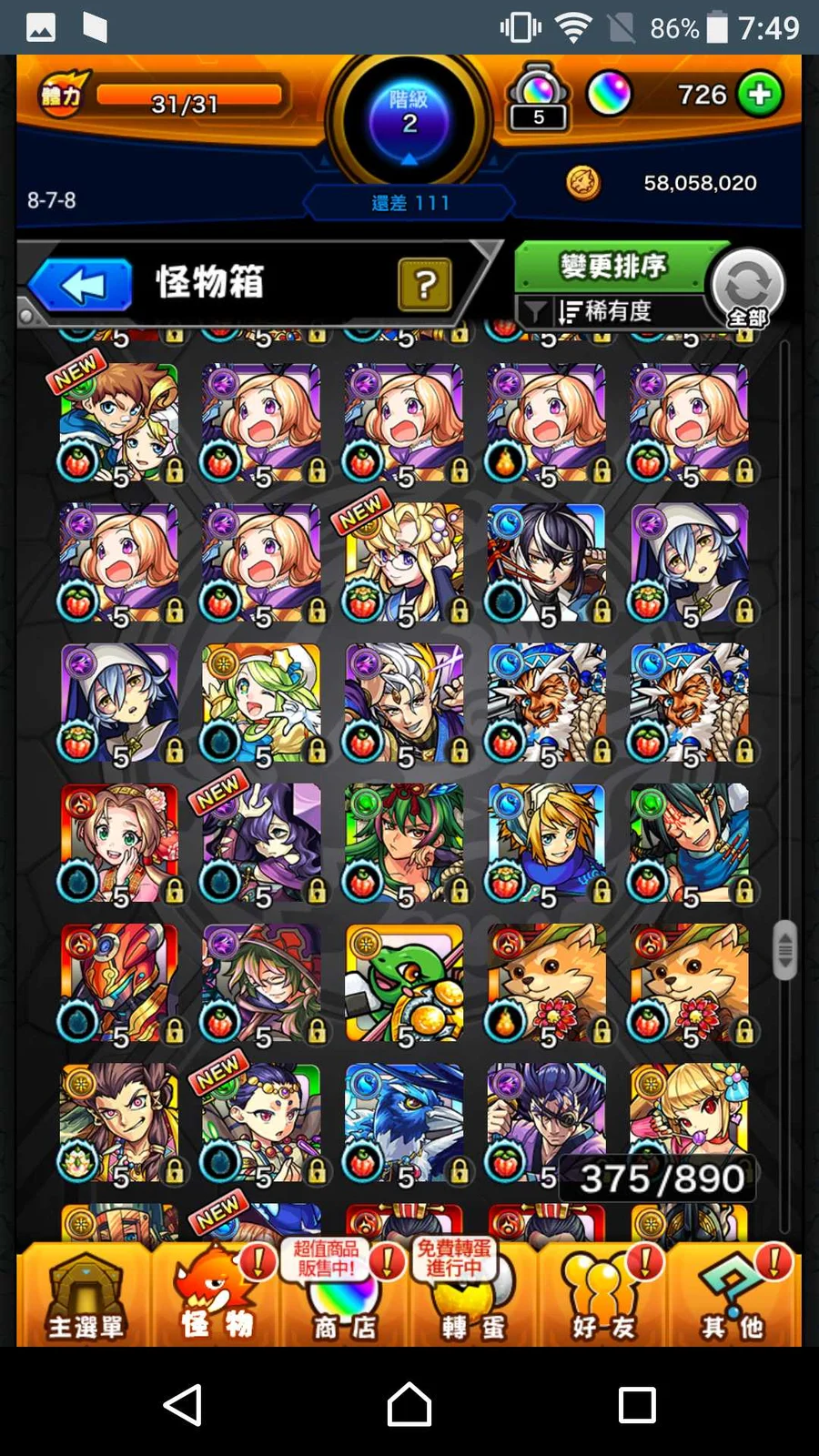Switch to the 轉蛋 gacha tab
819x1456 pixels.
(x=473, y=1297)
